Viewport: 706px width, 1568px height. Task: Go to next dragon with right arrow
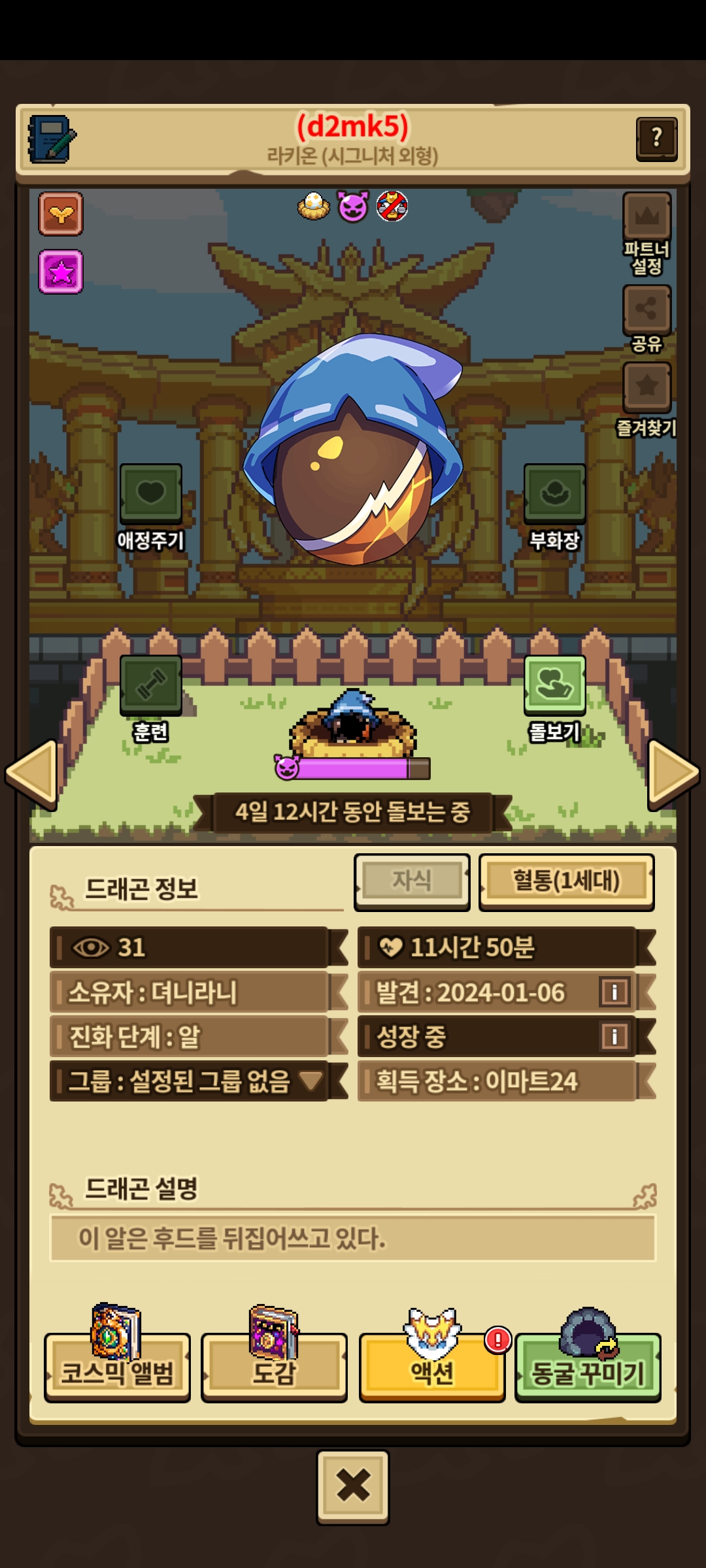[x=673, y=774]
